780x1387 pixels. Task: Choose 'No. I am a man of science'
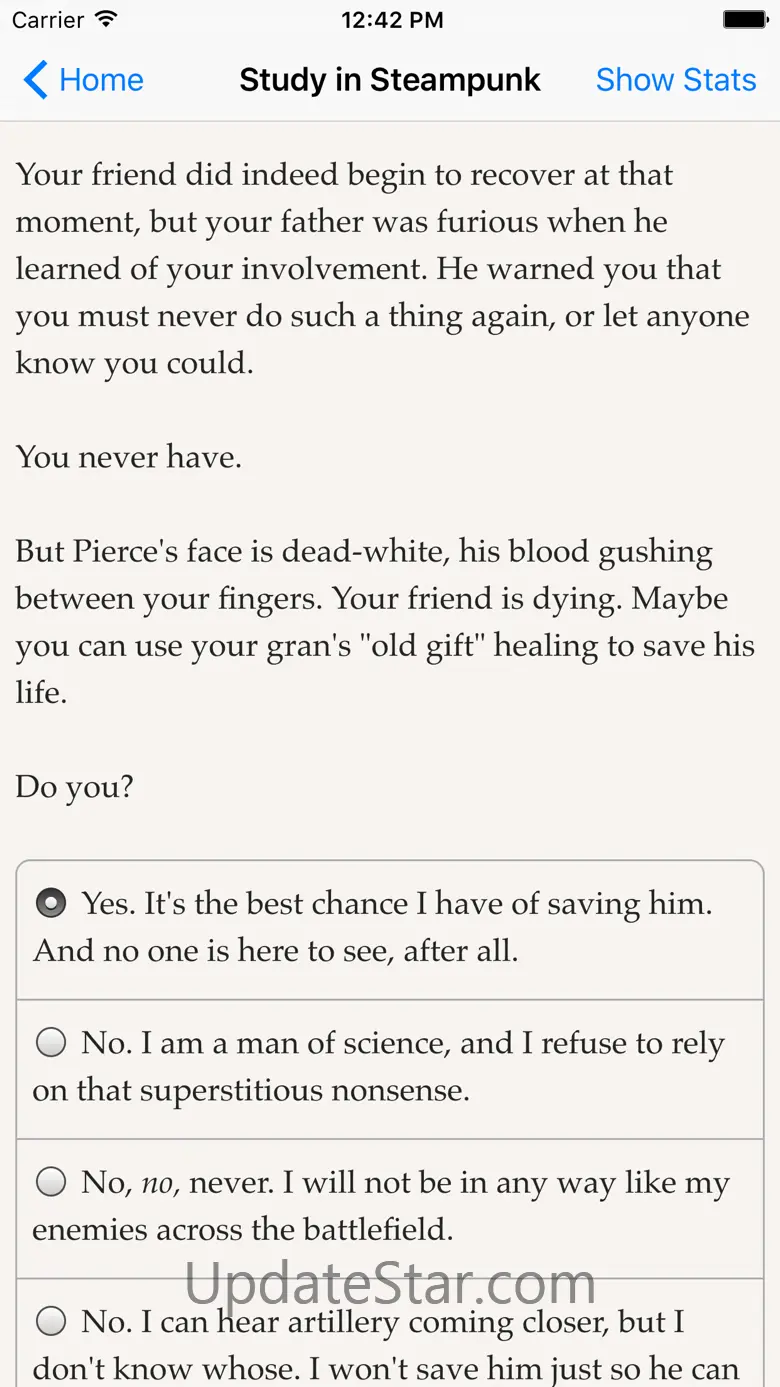coord(51,1044)
